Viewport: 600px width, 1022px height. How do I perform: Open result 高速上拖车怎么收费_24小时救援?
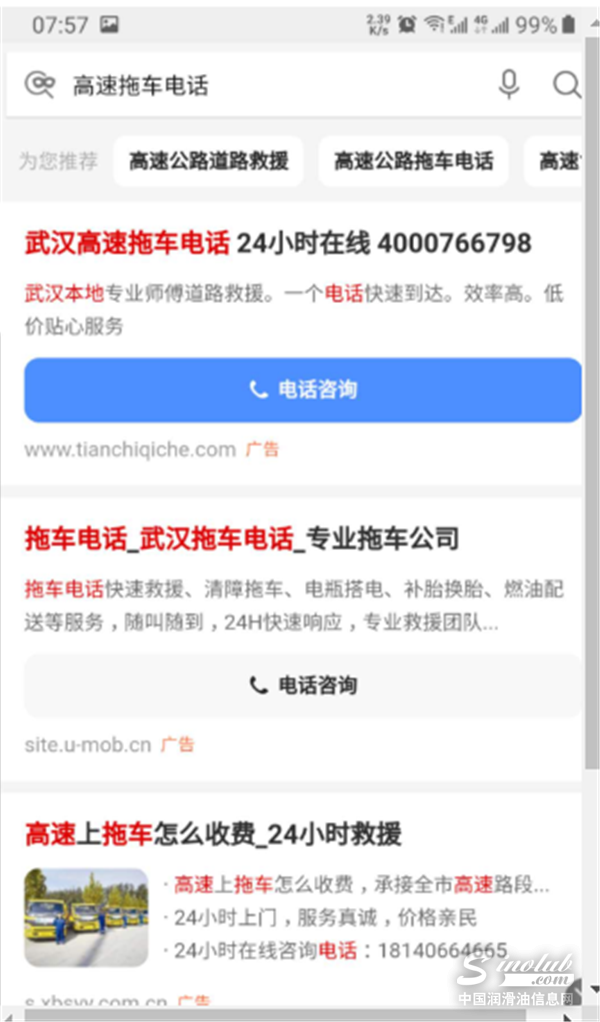(x=213, y=833)
